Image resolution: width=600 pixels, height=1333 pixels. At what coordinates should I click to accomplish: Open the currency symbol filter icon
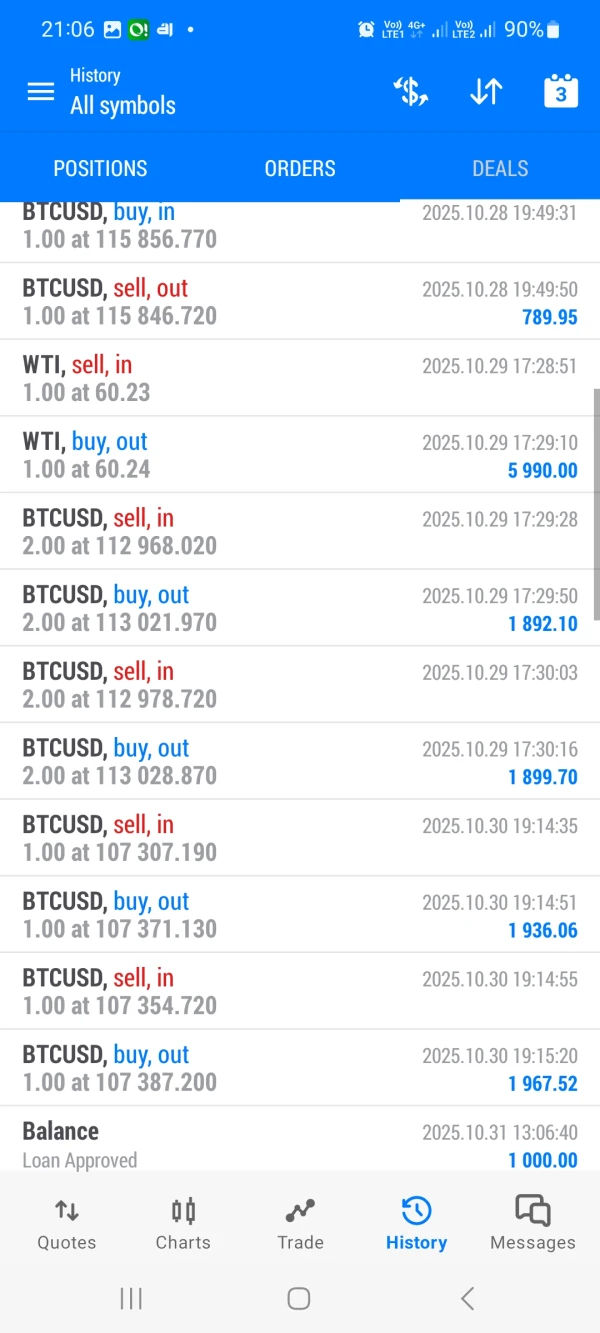pyautogui.click(x=411, y=92)
